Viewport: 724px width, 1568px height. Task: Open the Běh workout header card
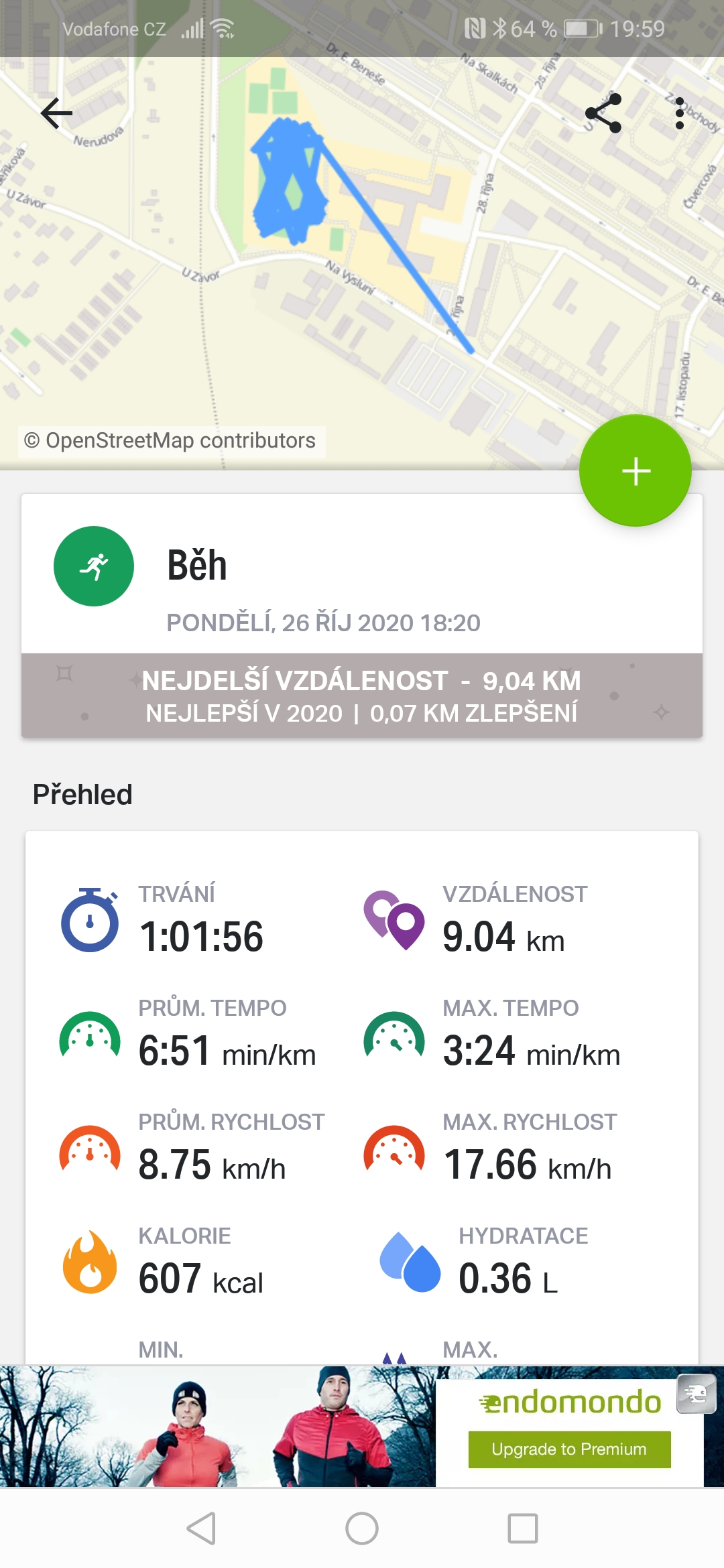tap(362, 574)
